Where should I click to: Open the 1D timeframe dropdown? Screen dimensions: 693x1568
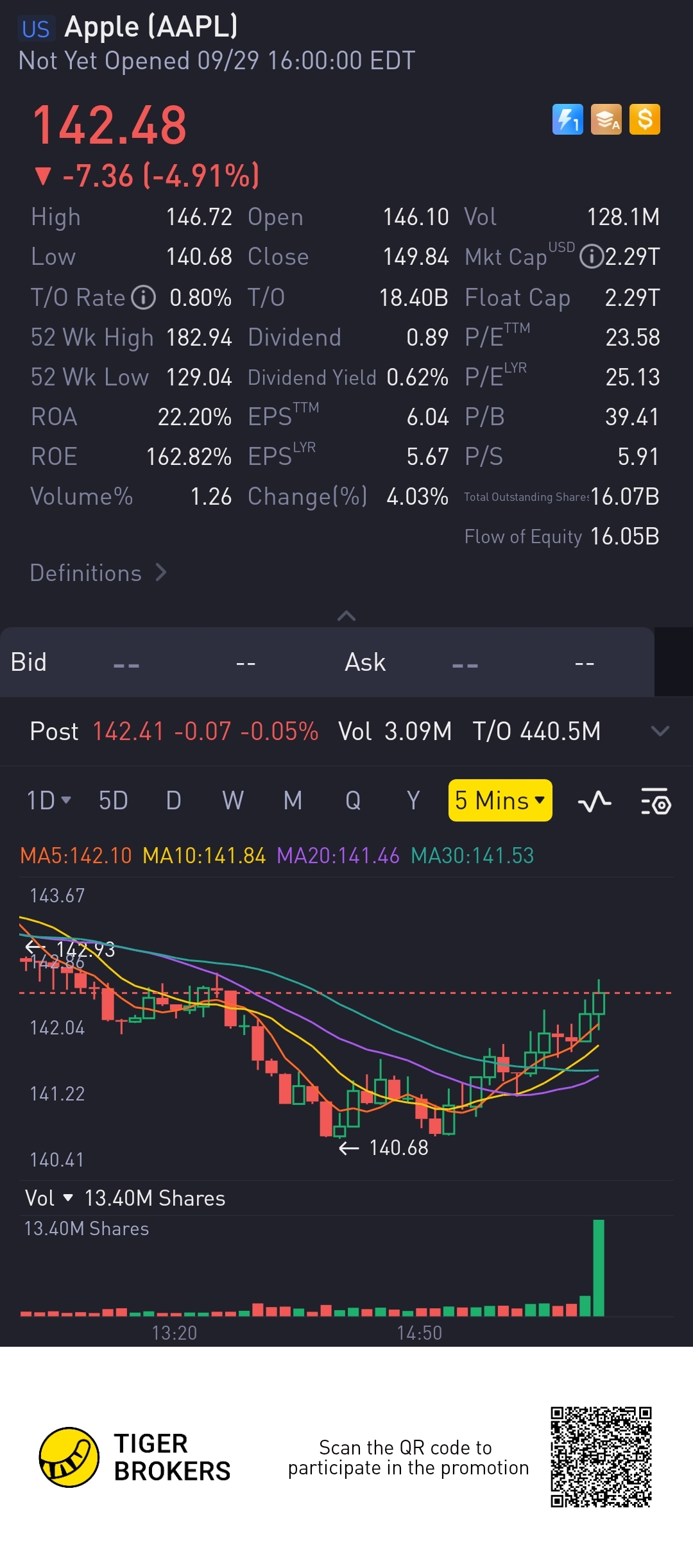pyautogui.click(x=48, y=800)
